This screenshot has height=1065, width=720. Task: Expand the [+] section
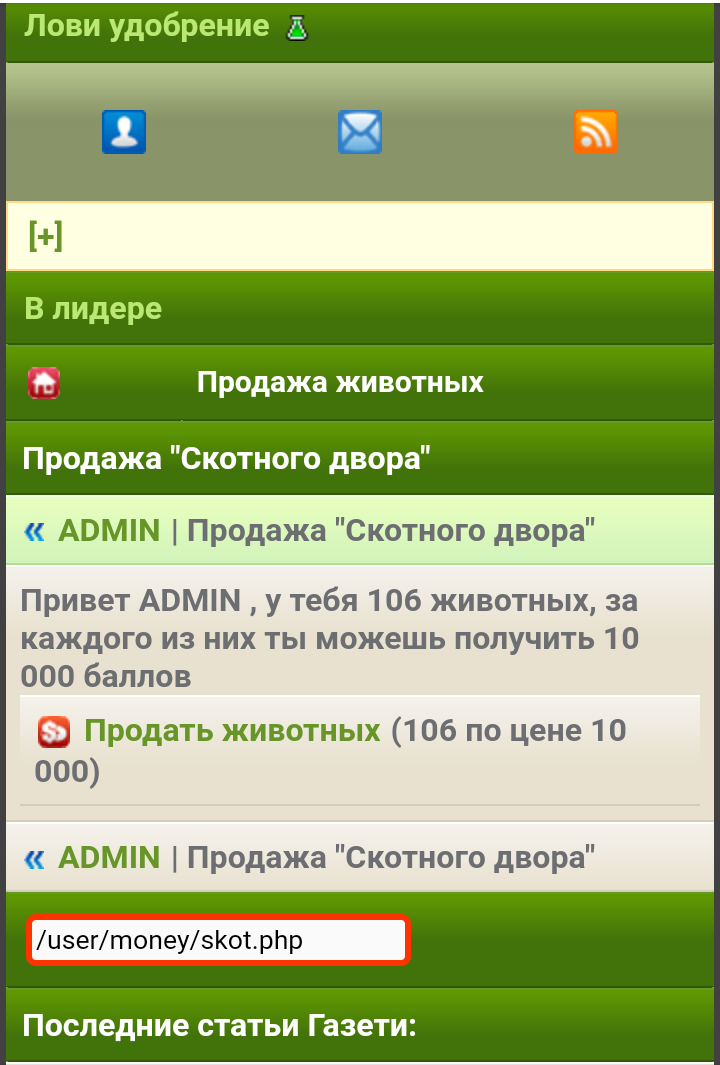[x=46, y=237]
